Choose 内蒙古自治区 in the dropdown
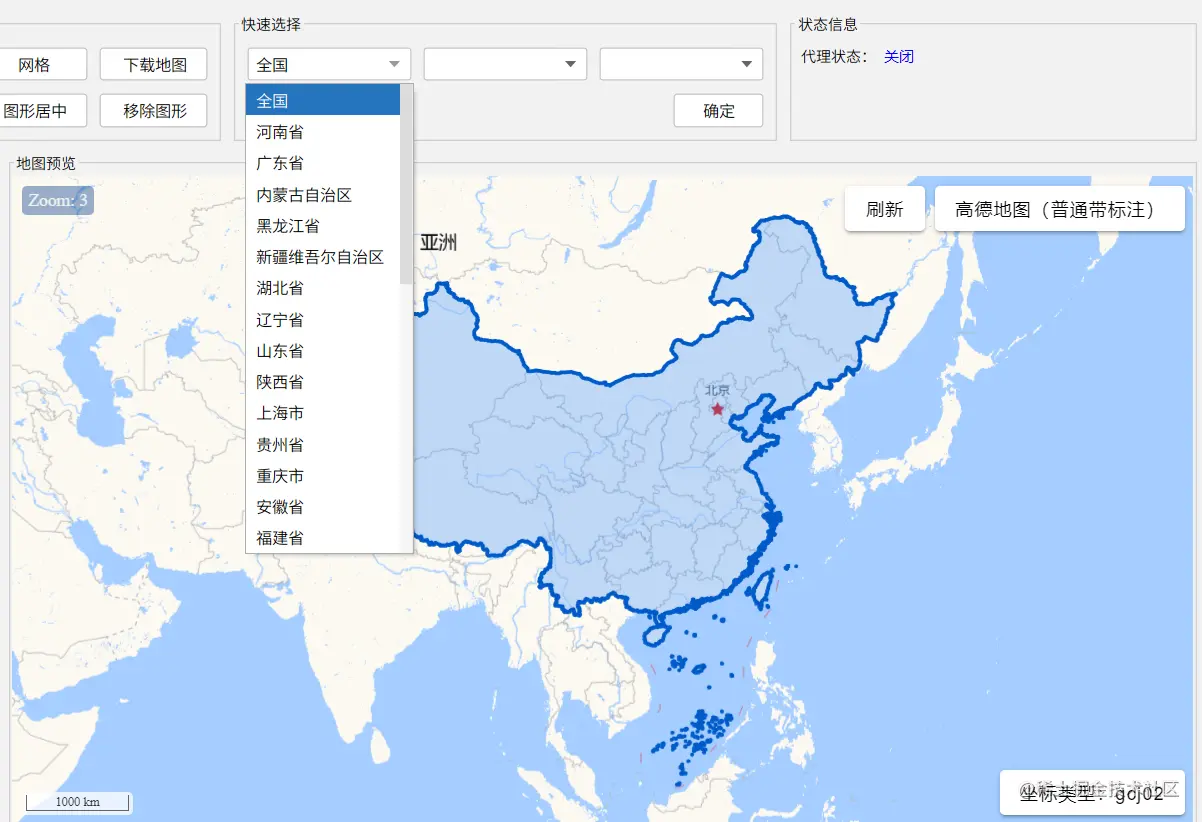Image resolution: width=1202 pixels, height=822 pixels. coord(304,195)
